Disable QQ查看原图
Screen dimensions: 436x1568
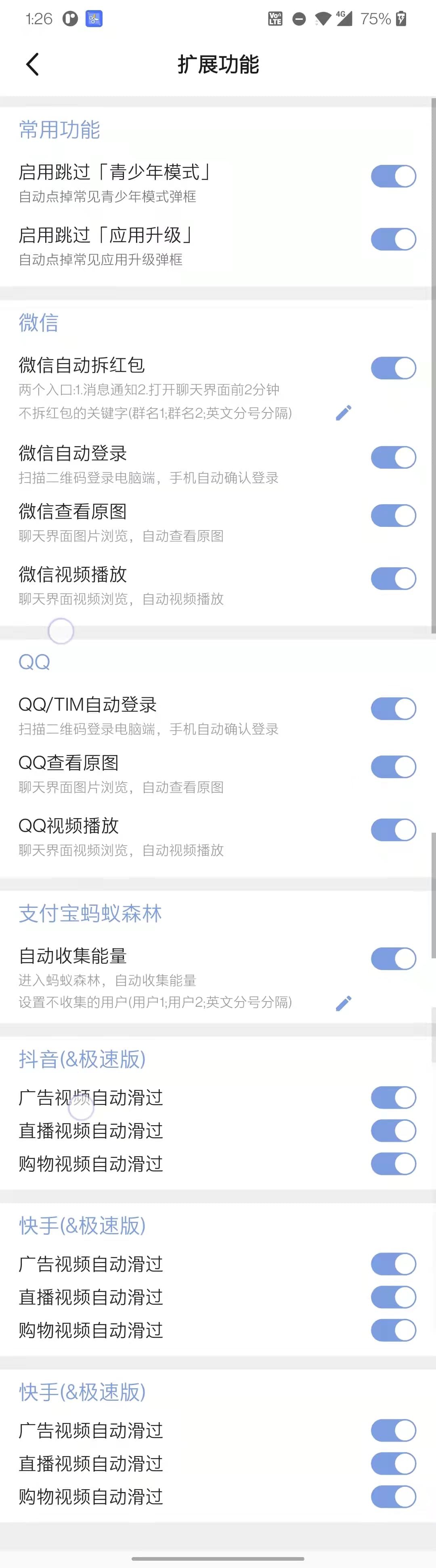click(393, 766)
